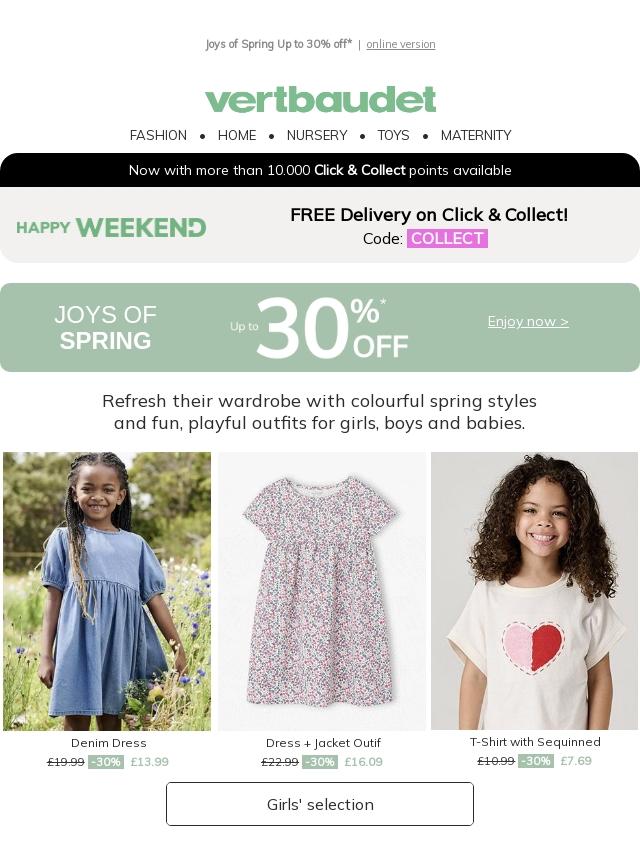Image resolution: width=640 pixels, height=854 pixels.
Task: Open the Happy Weekend free delivery banner
Action: [320, 225]
